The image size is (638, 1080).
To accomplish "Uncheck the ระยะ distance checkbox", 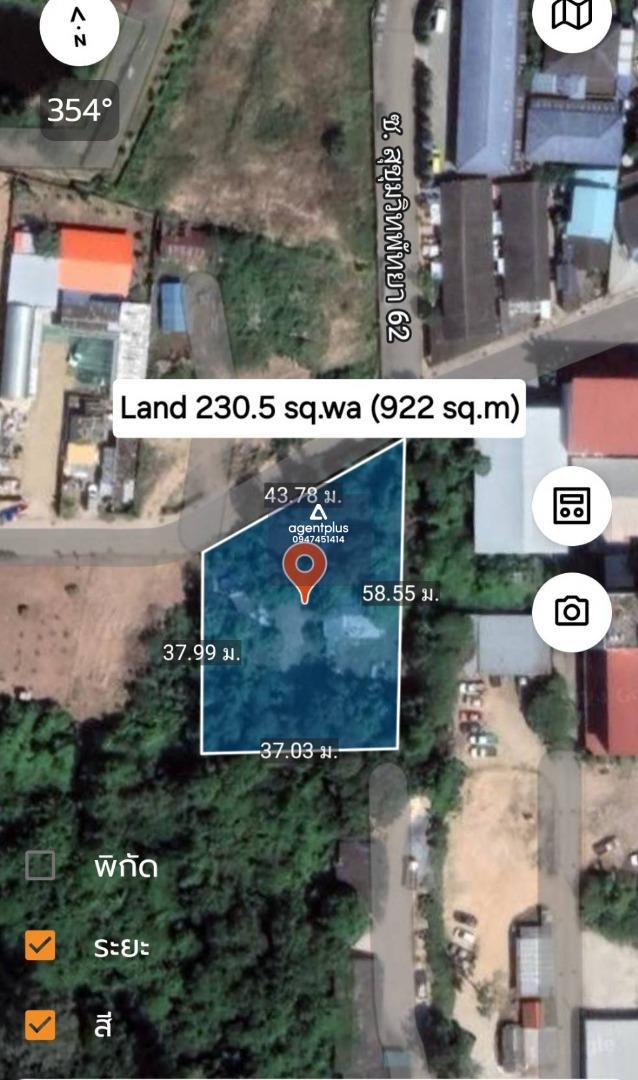I will coord(40,946).
